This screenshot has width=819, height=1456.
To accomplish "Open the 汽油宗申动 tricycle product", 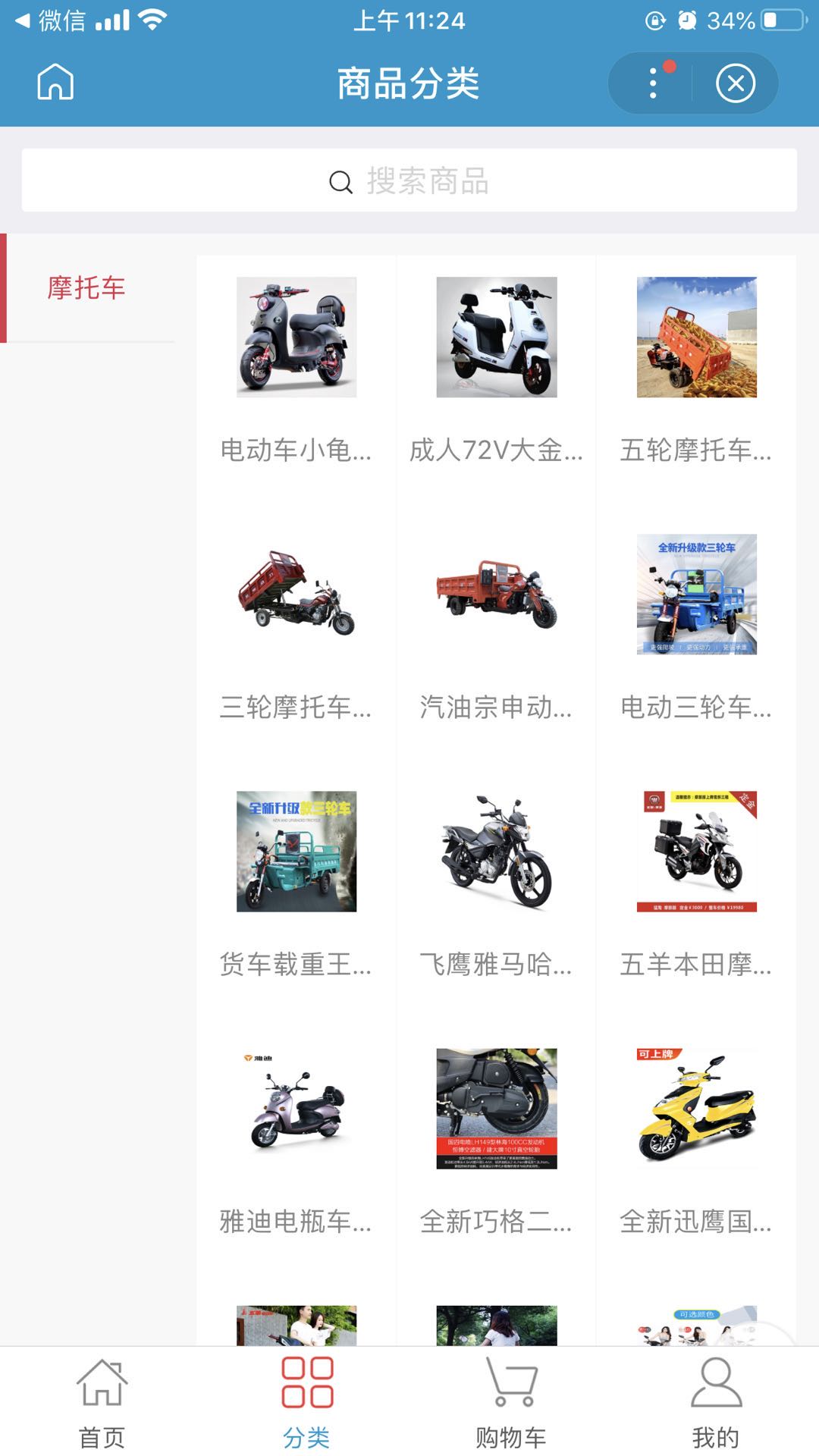I will (x=497, y=595).
